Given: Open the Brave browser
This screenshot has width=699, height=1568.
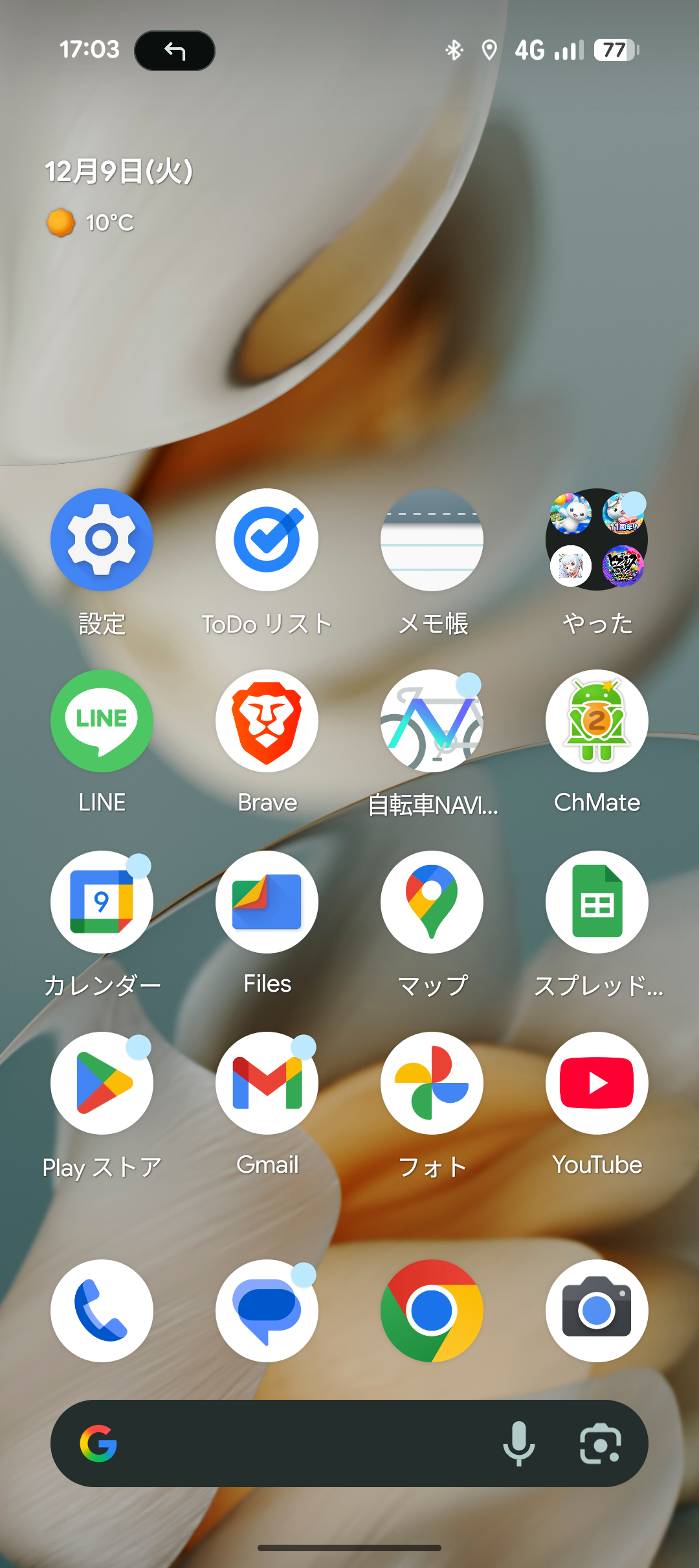Looking at the screenshot, I should 267,721.
